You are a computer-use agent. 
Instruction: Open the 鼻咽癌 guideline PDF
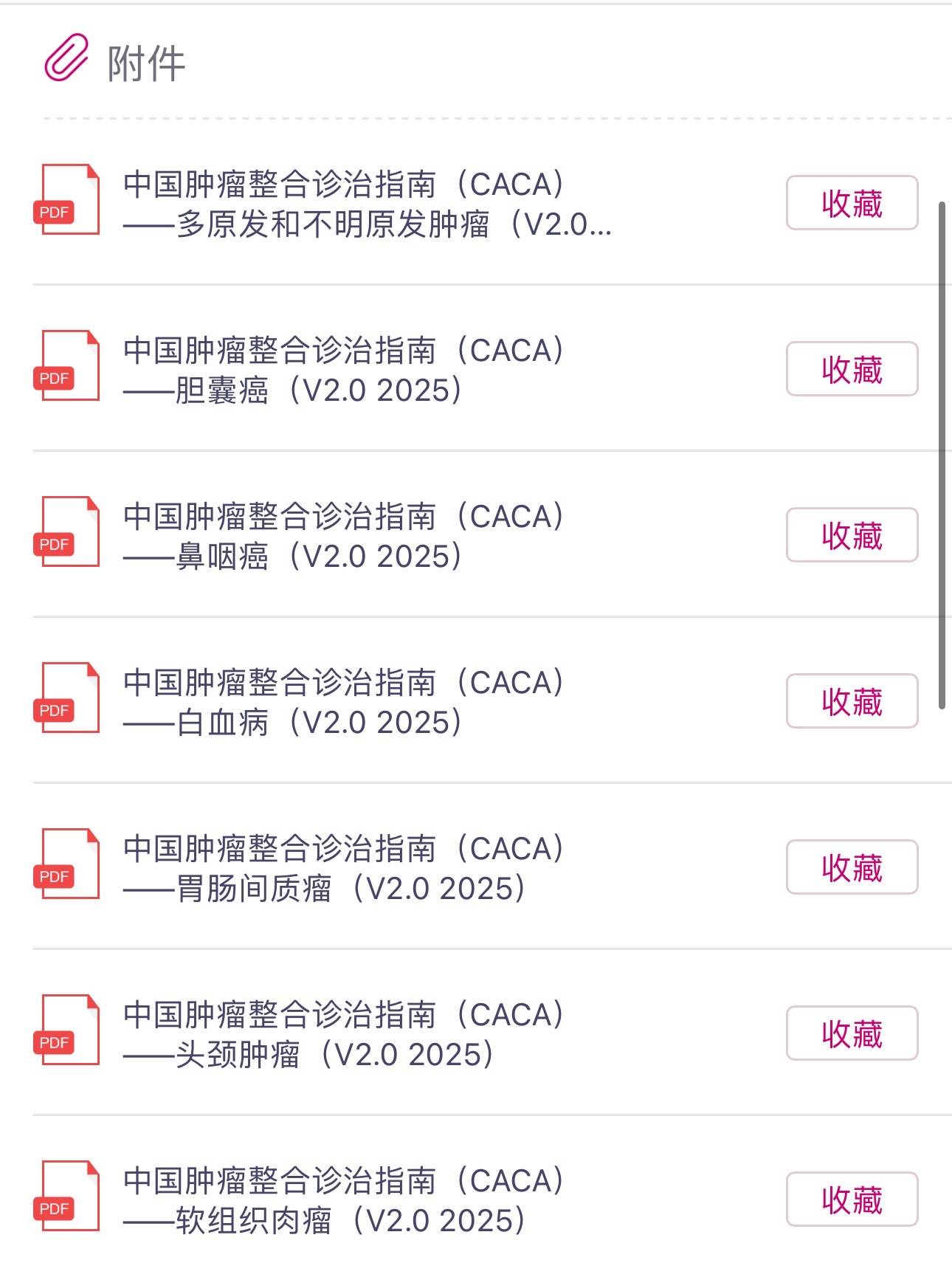(343, 536)
